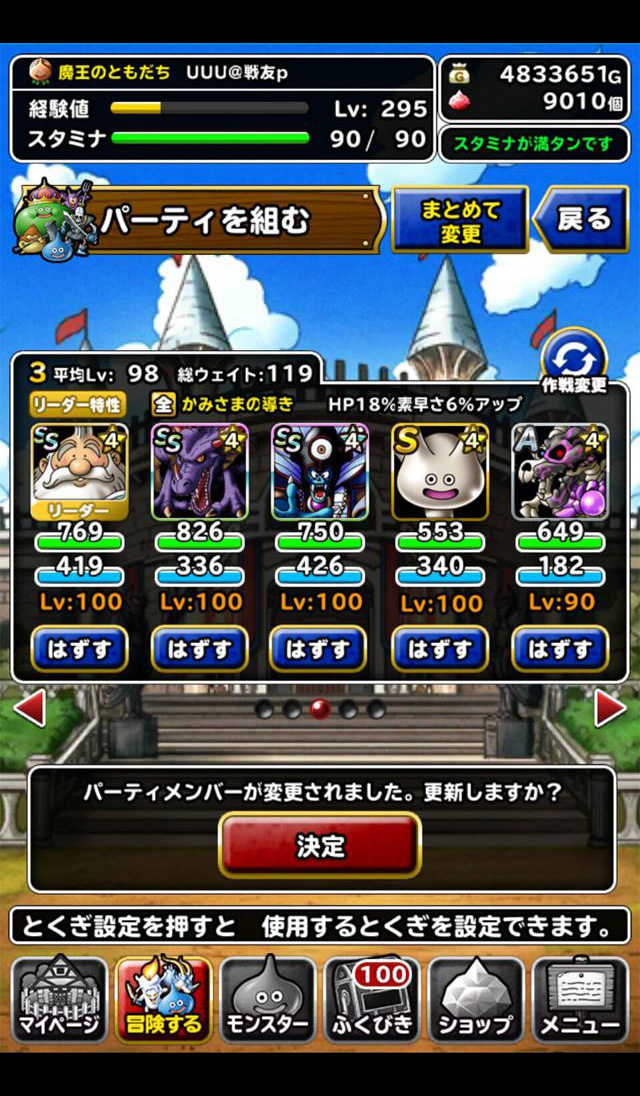The width and height of the screenshot is (640, 1096).
Task: Select the purple dragon monster portrait
Action: (x=200, y=471)
